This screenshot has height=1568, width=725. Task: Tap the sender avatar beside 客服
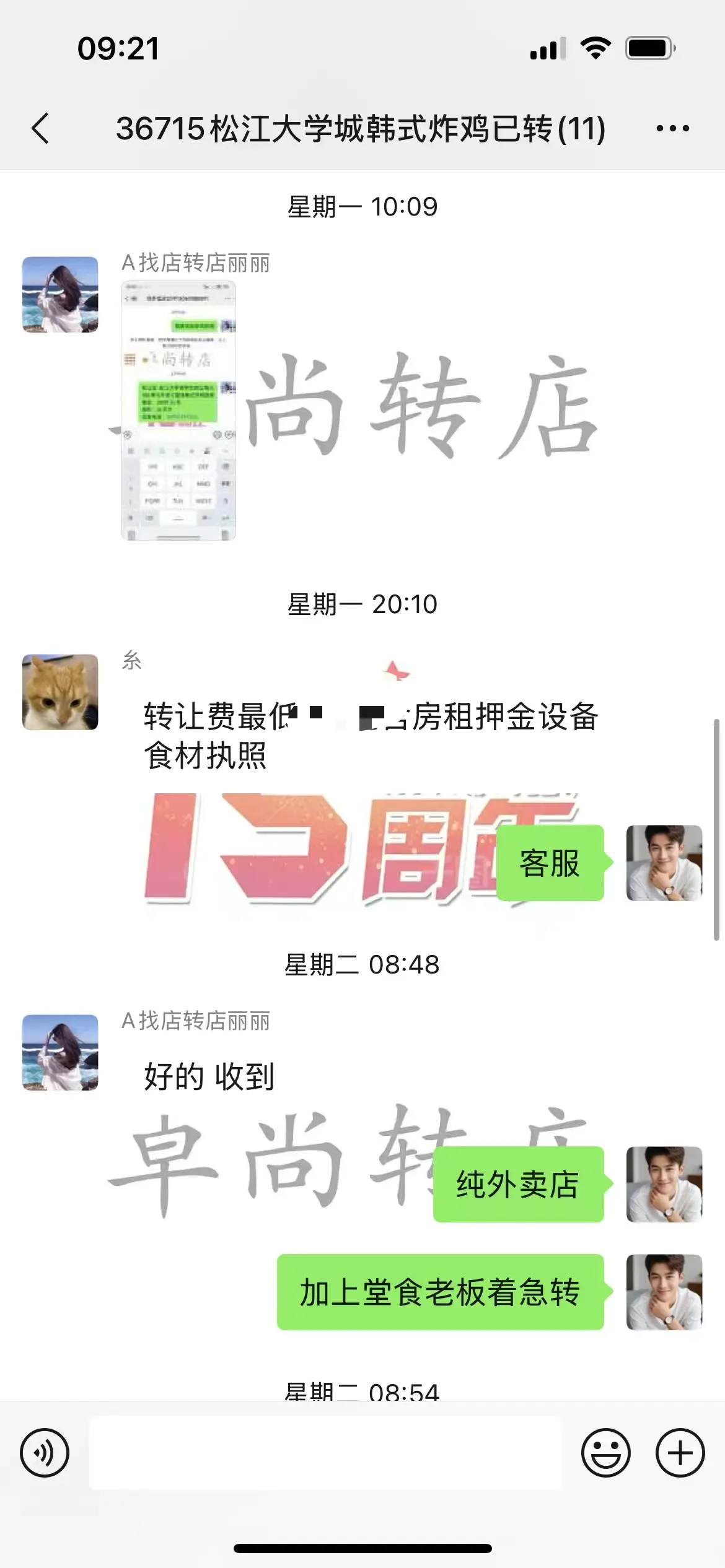point(664,863)
